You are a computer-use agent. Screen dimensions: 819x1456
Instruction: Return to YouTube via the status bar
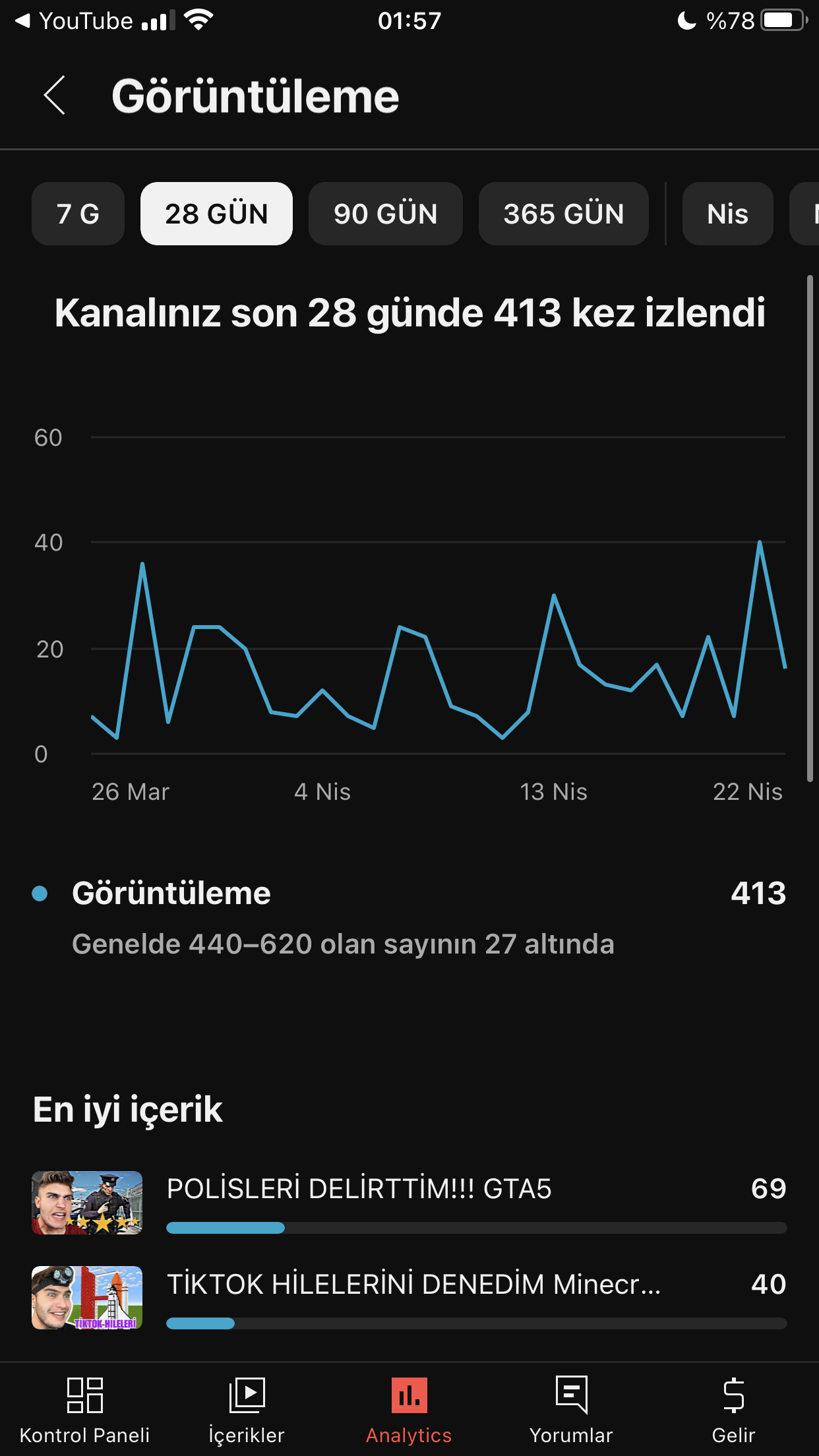point(73,21)
